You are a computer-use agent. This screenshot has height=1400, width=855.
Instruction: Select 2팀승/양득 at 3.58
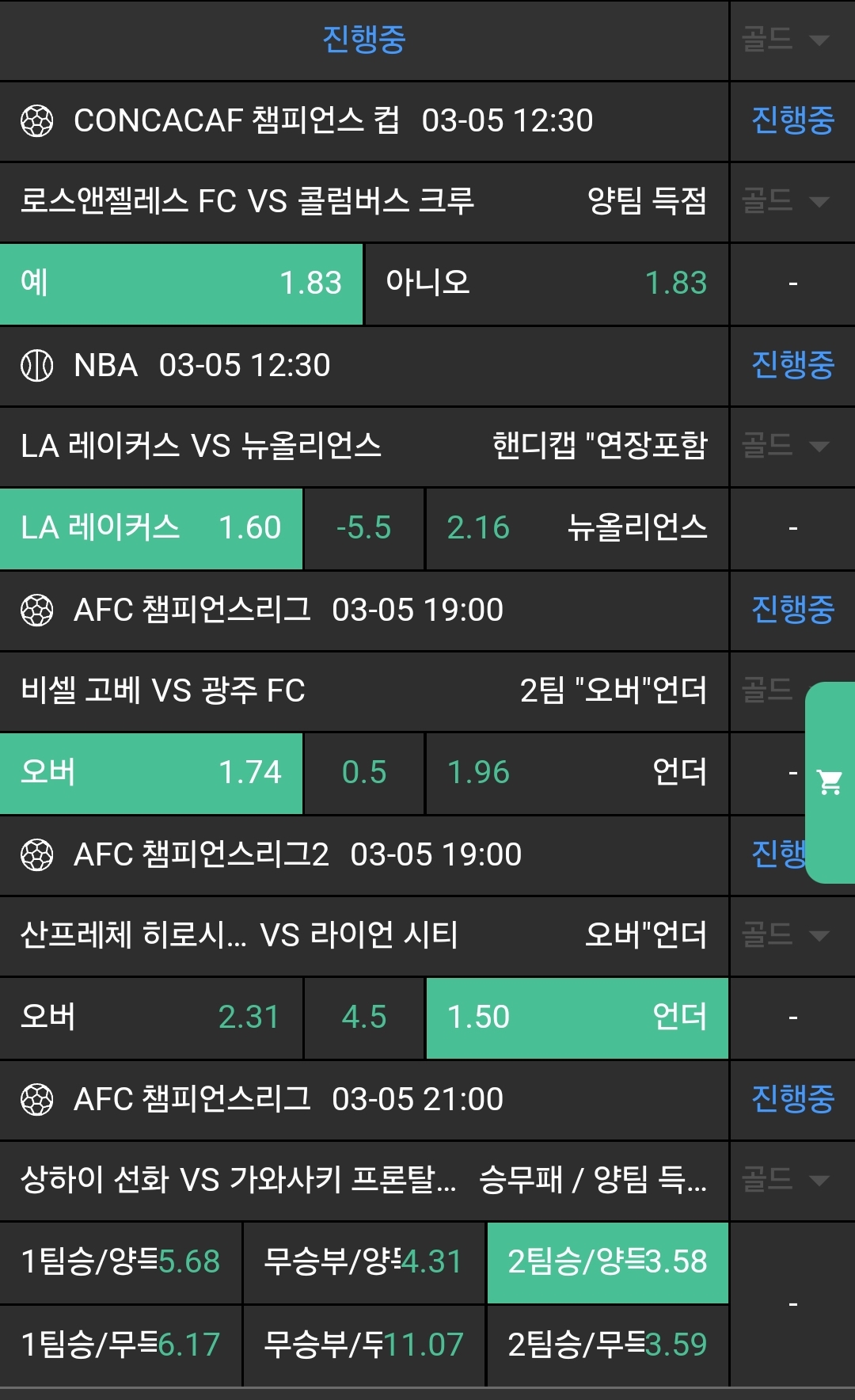click(x=607, y=1262)
